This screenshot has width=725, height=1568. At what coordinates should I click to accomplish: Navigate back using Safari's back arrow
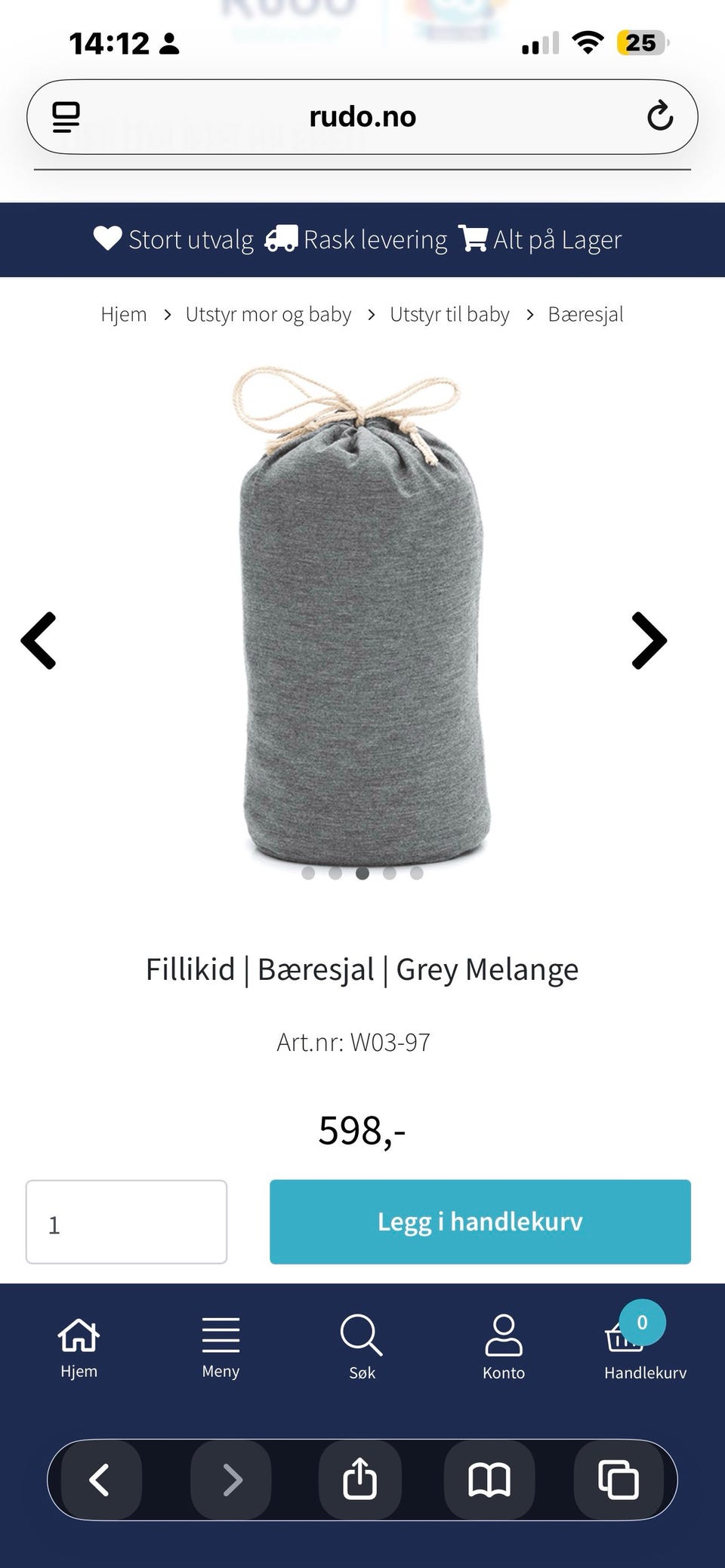(99, 1478)
